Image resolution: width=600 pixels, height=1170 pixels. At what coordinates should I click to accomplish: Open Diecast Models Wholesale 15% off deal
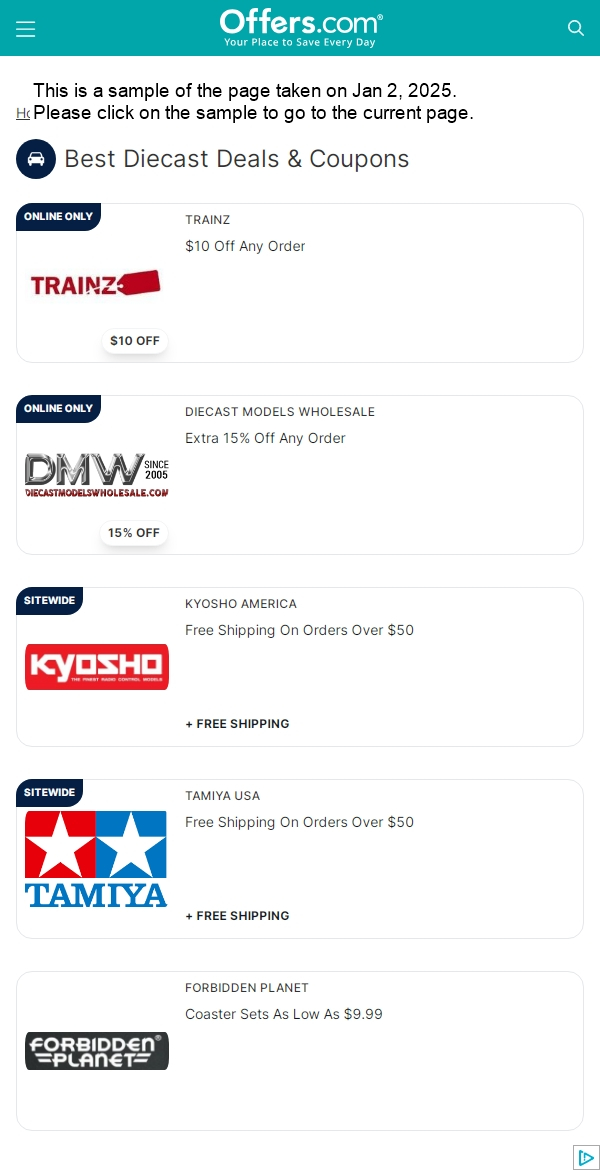[x=265, y=438]
